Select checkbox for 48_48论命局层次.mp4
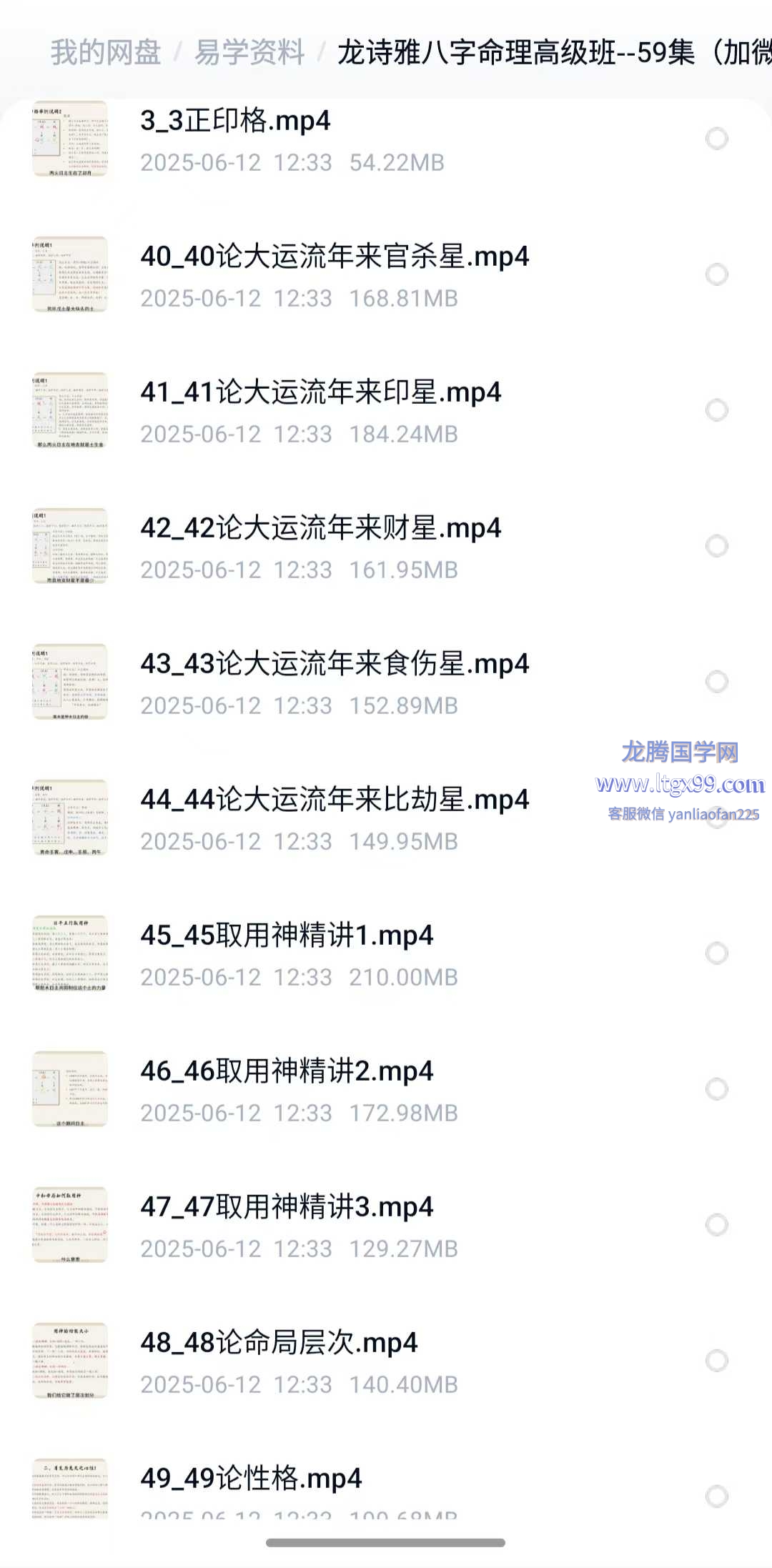This screenshot has height=1568, width=772. coord(716,1361)
